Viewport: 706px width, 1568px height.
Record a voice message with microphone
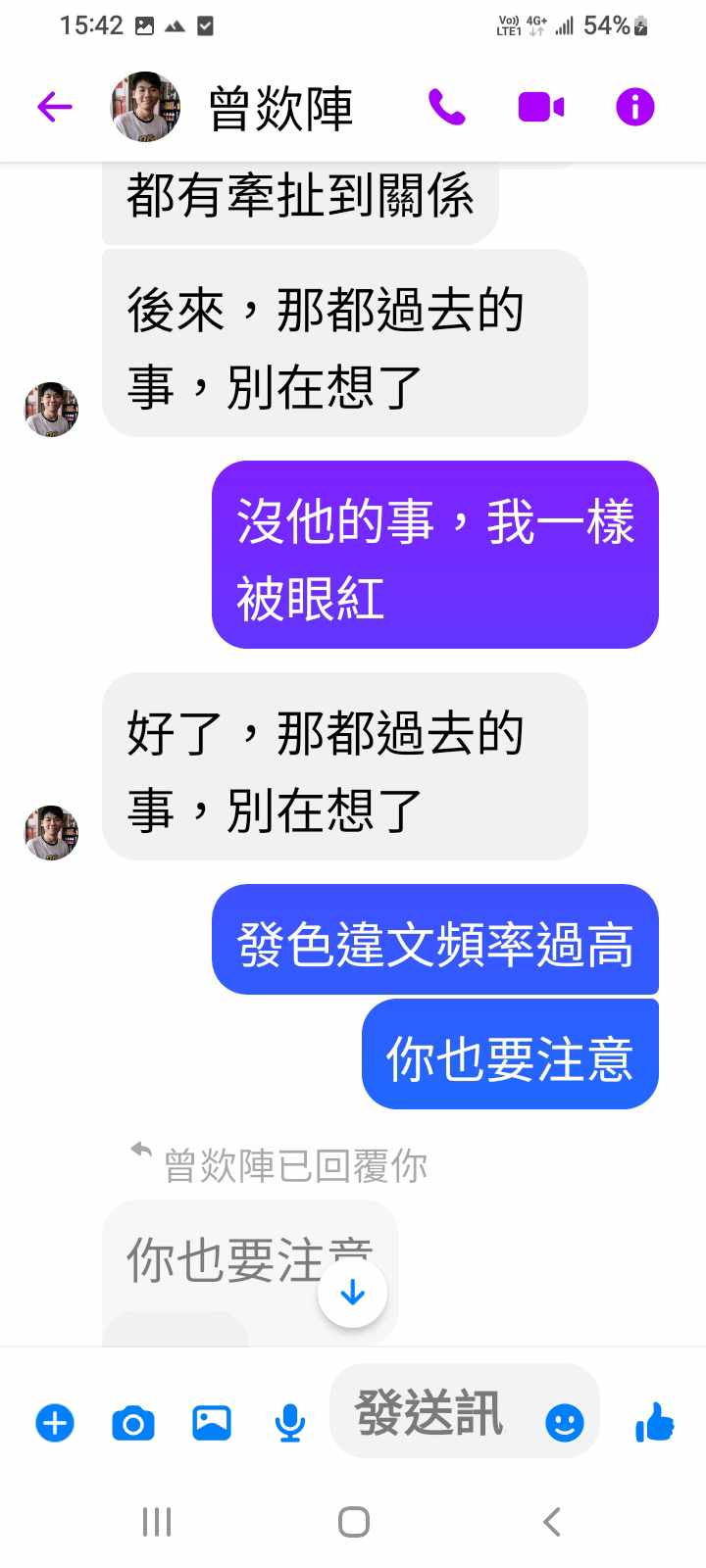pos(289,1422)
